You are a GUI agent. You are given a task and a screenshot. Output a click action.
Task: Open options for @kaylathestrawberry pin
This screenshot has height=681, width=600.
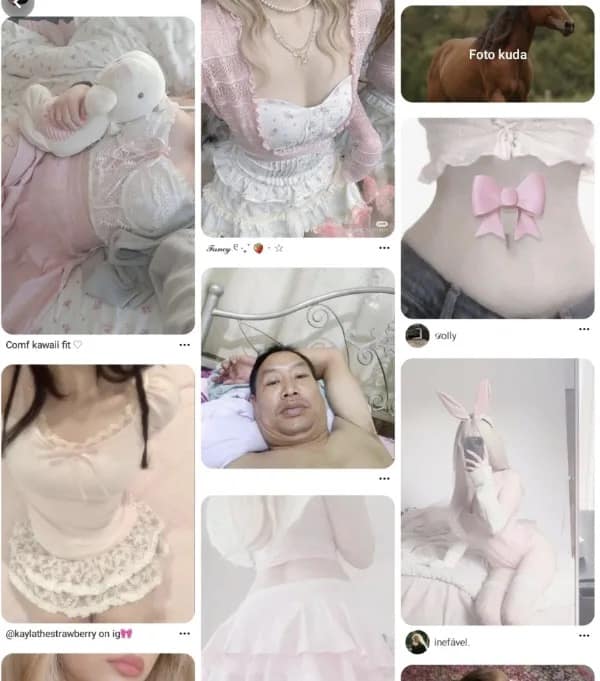pos(184,634)
